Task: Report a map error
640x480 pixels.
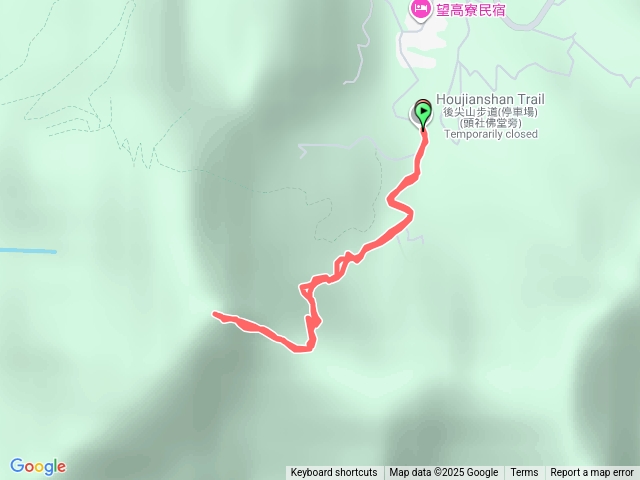Action: pyautogui.click(x=592, y=473)
